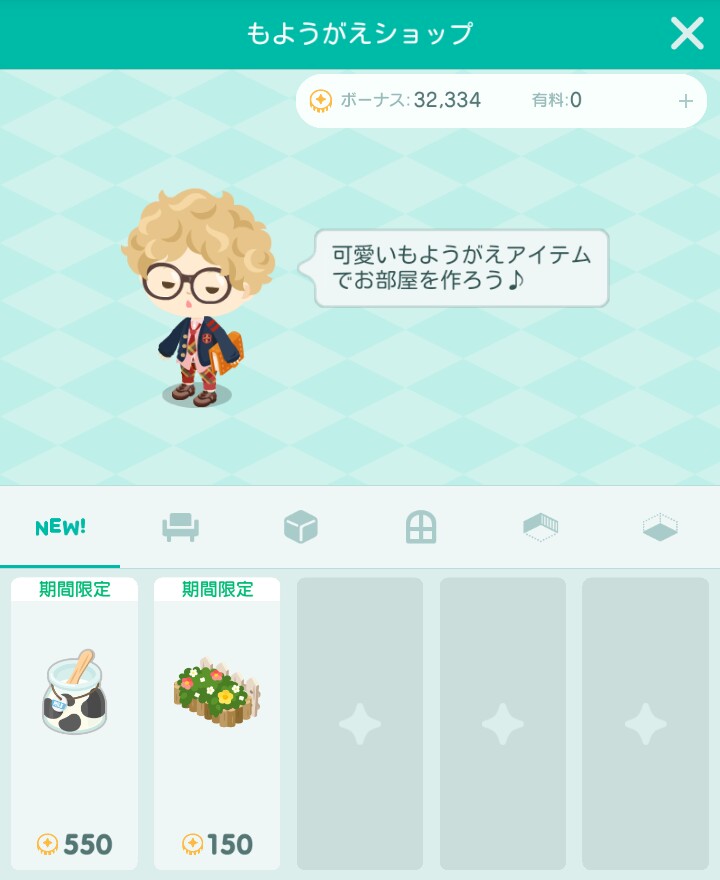
Task: Select the flower bed item for 150
Action: click(x=217, y=722)
